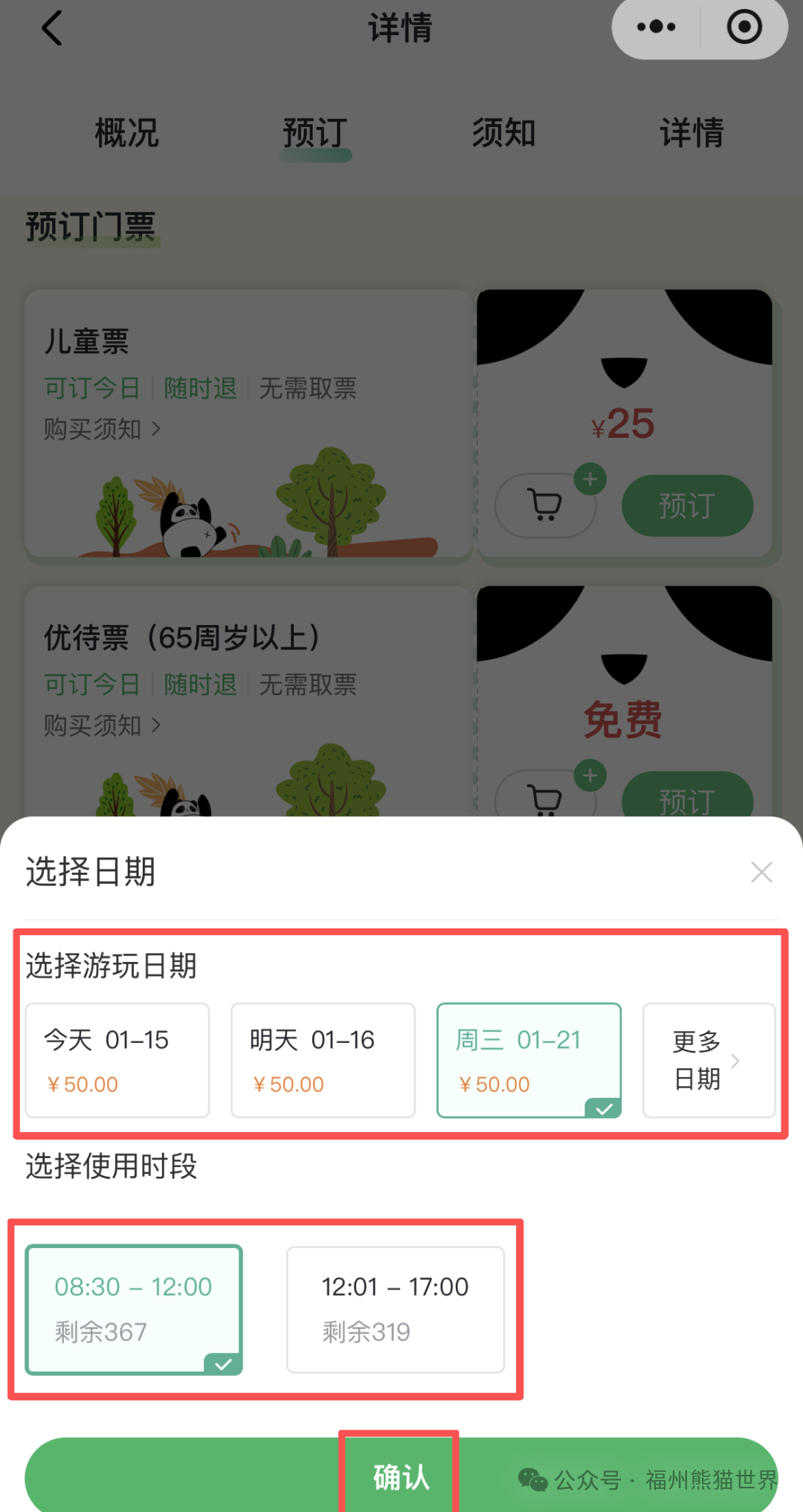The width and height of the screenshot is (803, 1512).
Task: Exit the mini-program via the circle icon
Action: click(744, 28)
